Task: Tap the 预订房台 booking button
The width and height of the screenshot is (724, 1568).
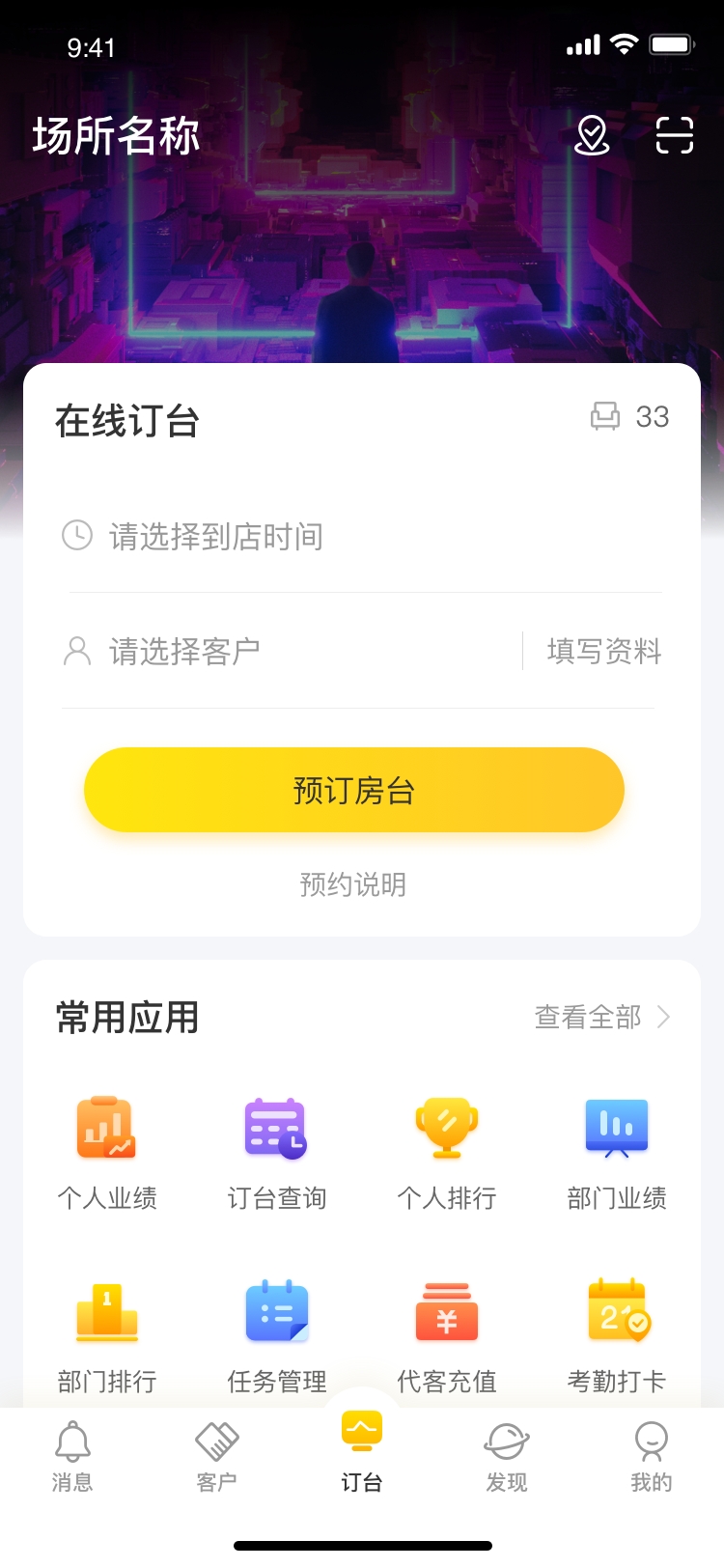Action: [353, 791]
